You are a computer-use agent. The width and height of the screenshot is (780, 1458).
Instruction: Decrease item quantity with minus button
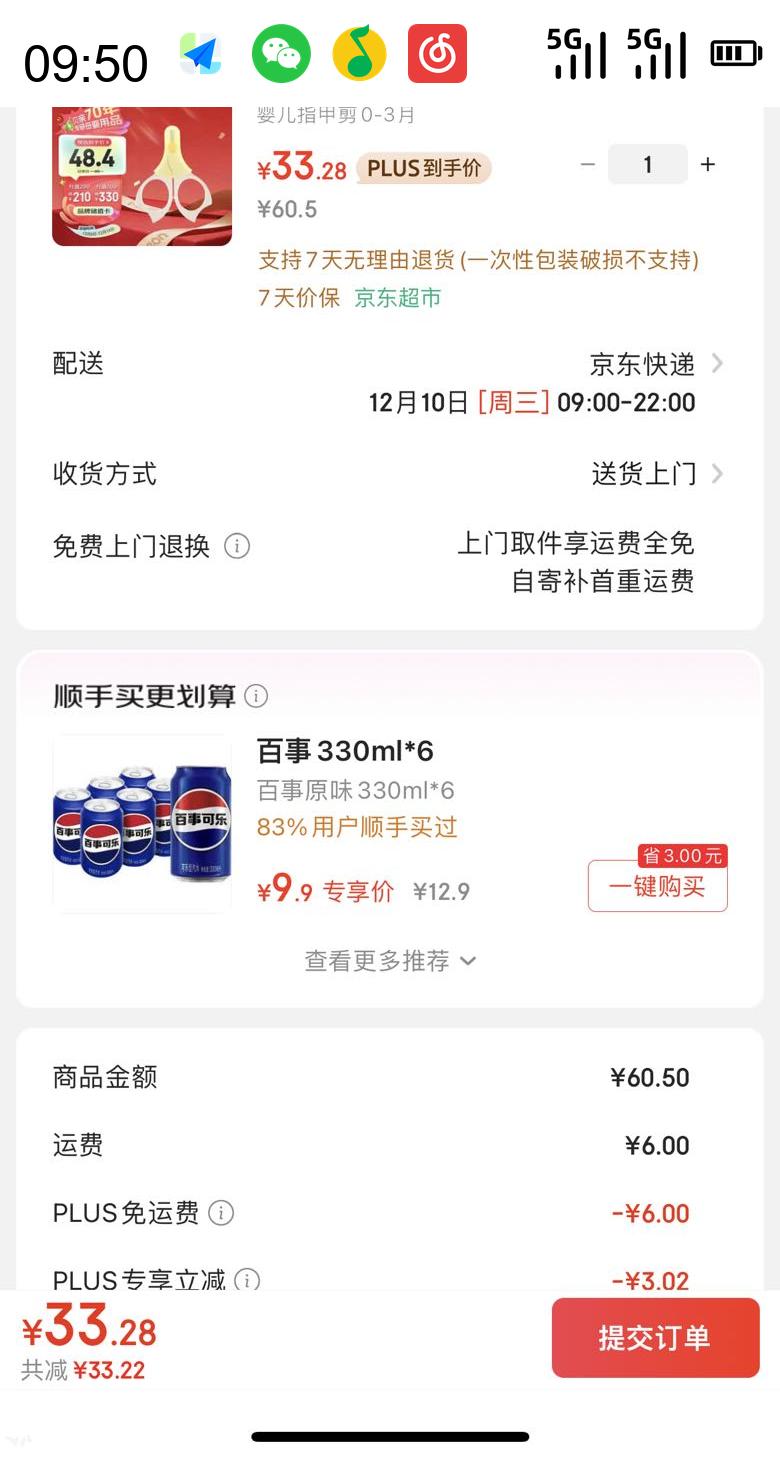pyautogui.click(x=588, y=164)
